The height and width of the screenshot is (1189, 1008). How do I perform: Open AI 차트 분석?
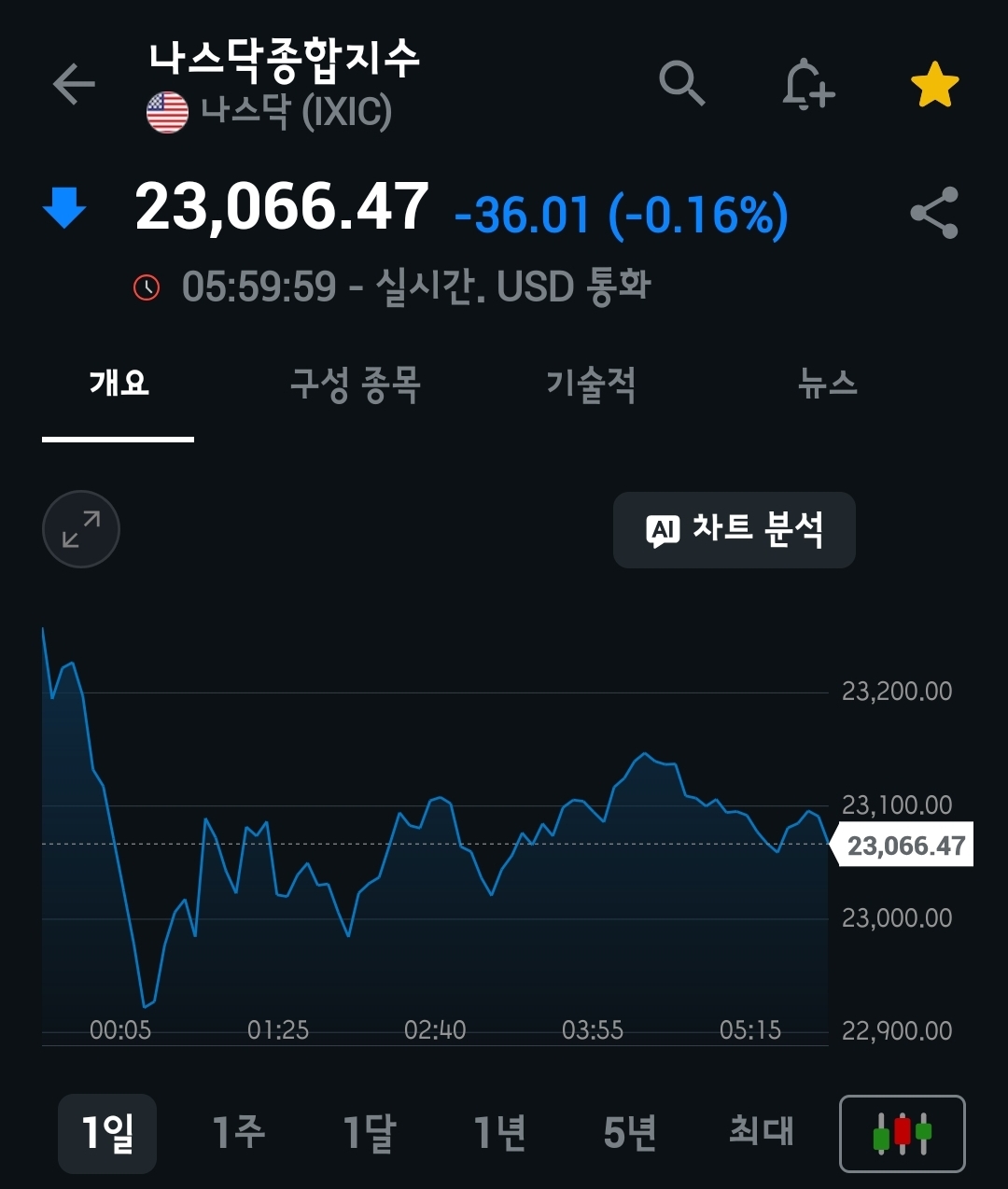(x=734, y=530)
